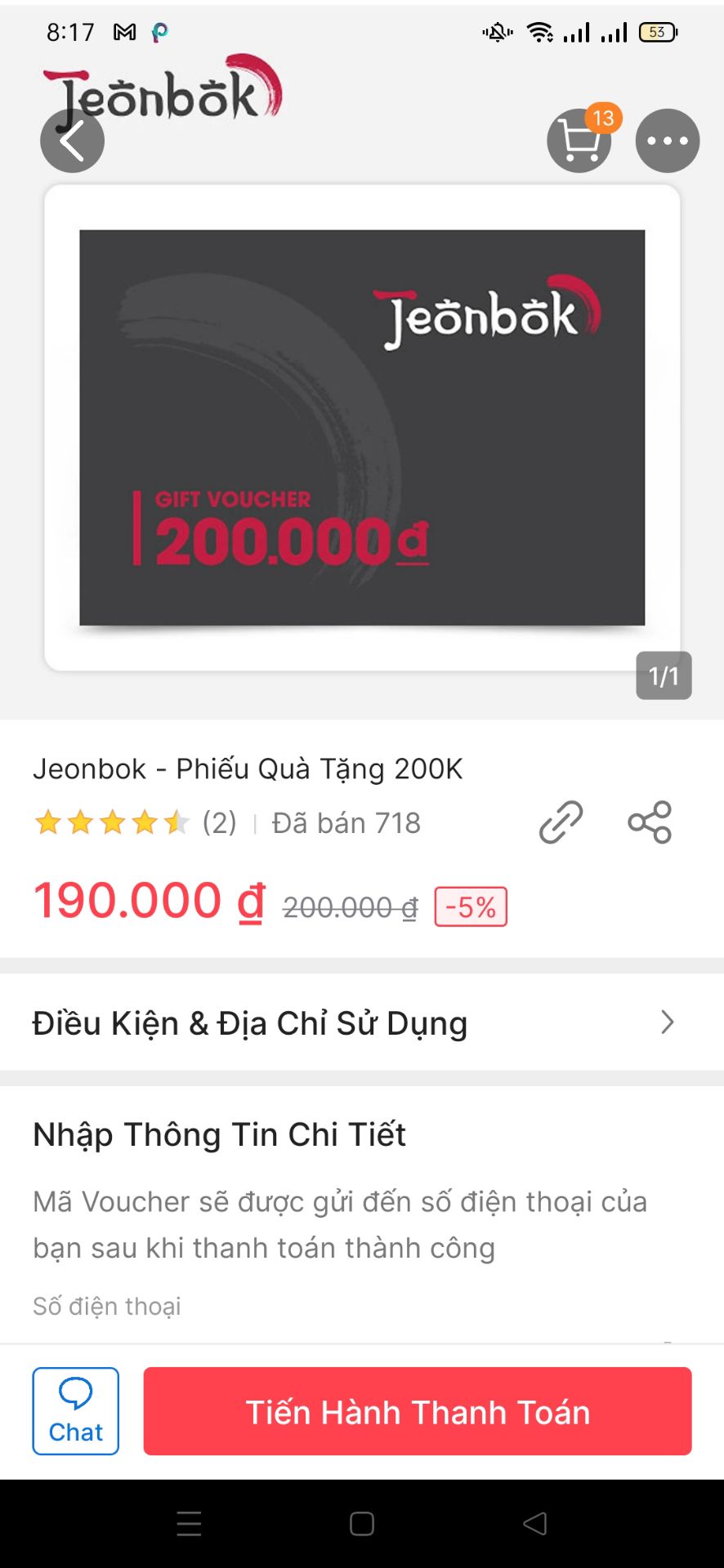Viewport: 724px width, 1568px height.
Task: Tap the Đã bán 718 sales label
Action: pyautogui.click(x=345, y=822)
